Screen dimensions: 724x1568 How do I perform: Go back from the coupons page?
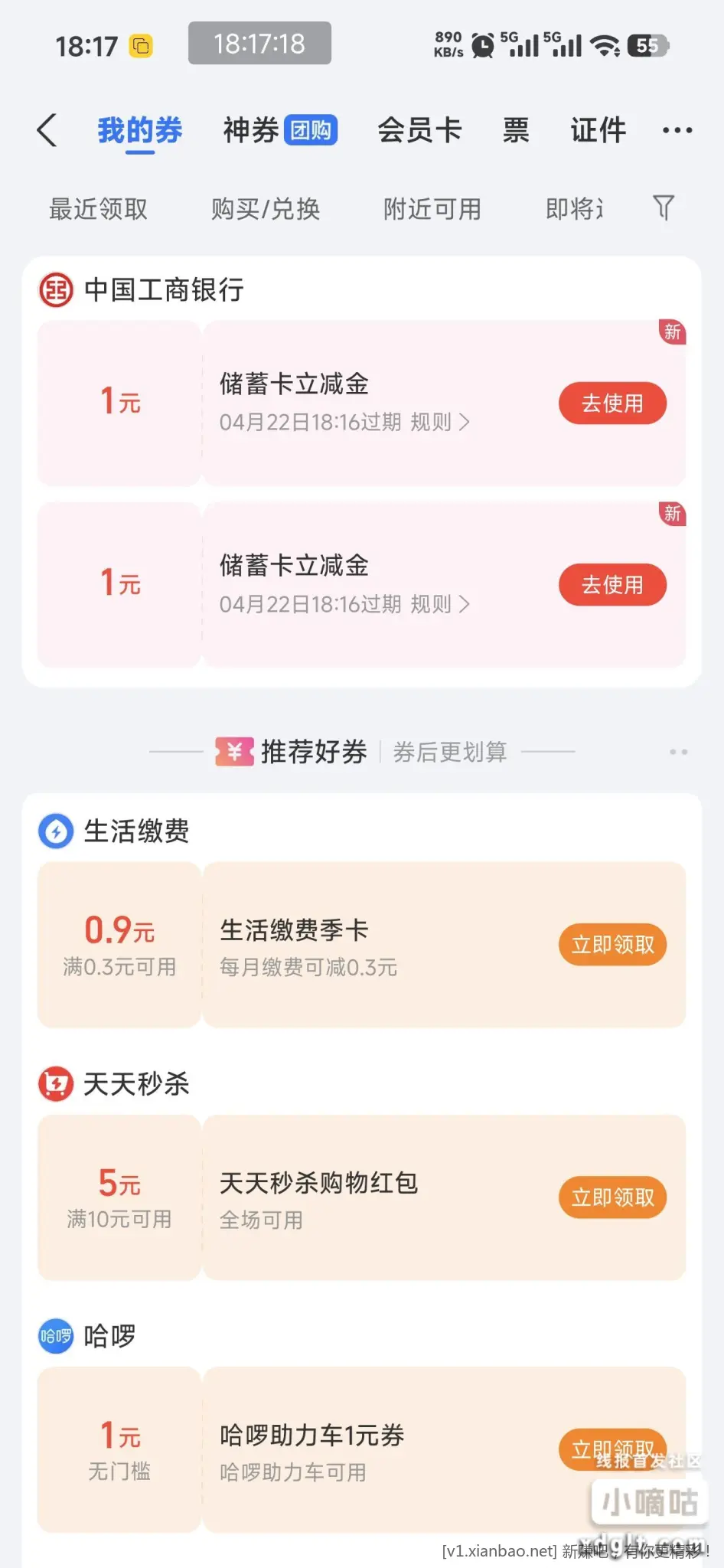(47, 130)
